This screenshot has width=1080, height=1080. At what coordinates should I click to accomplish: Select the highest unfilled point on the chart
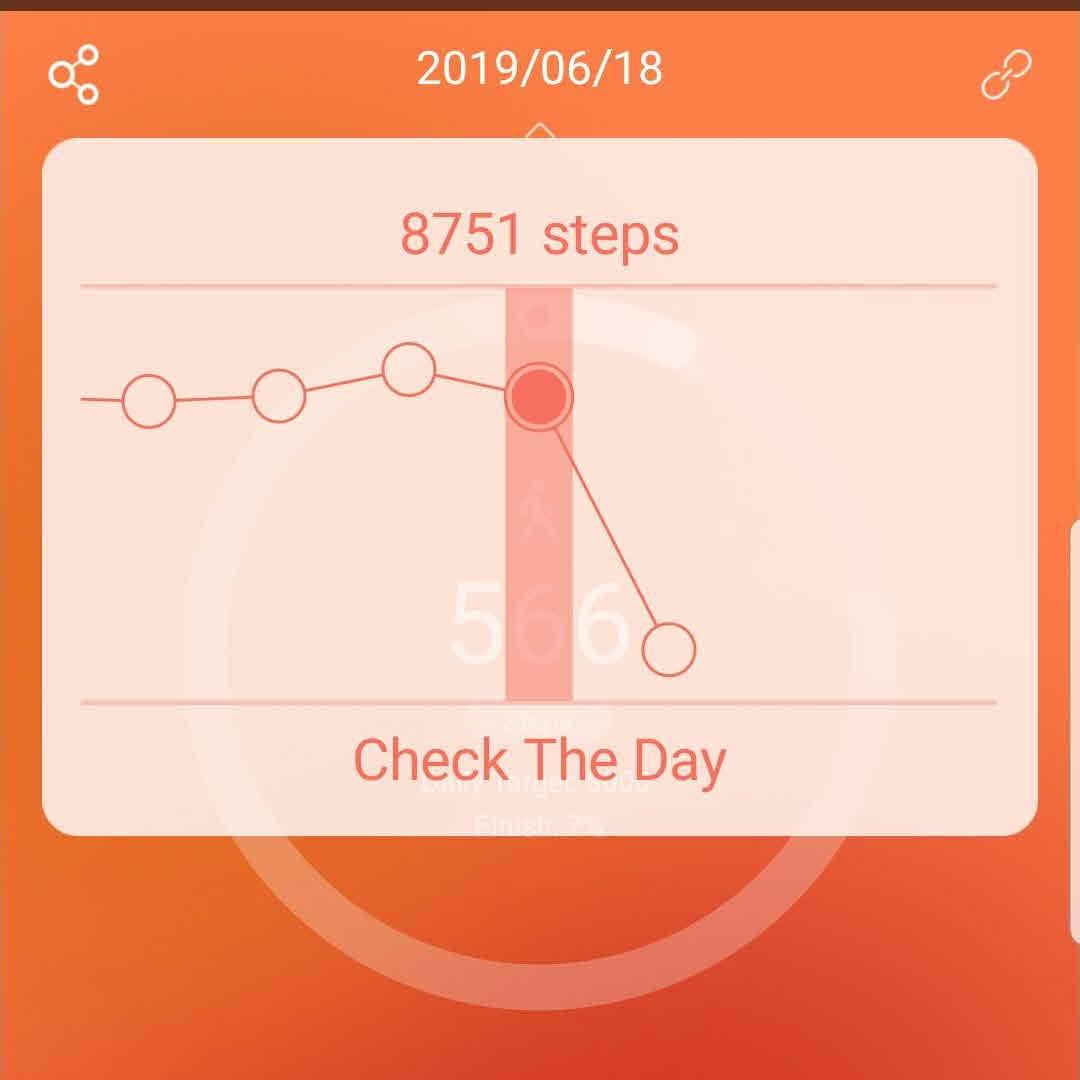click(x=409, y=369)
